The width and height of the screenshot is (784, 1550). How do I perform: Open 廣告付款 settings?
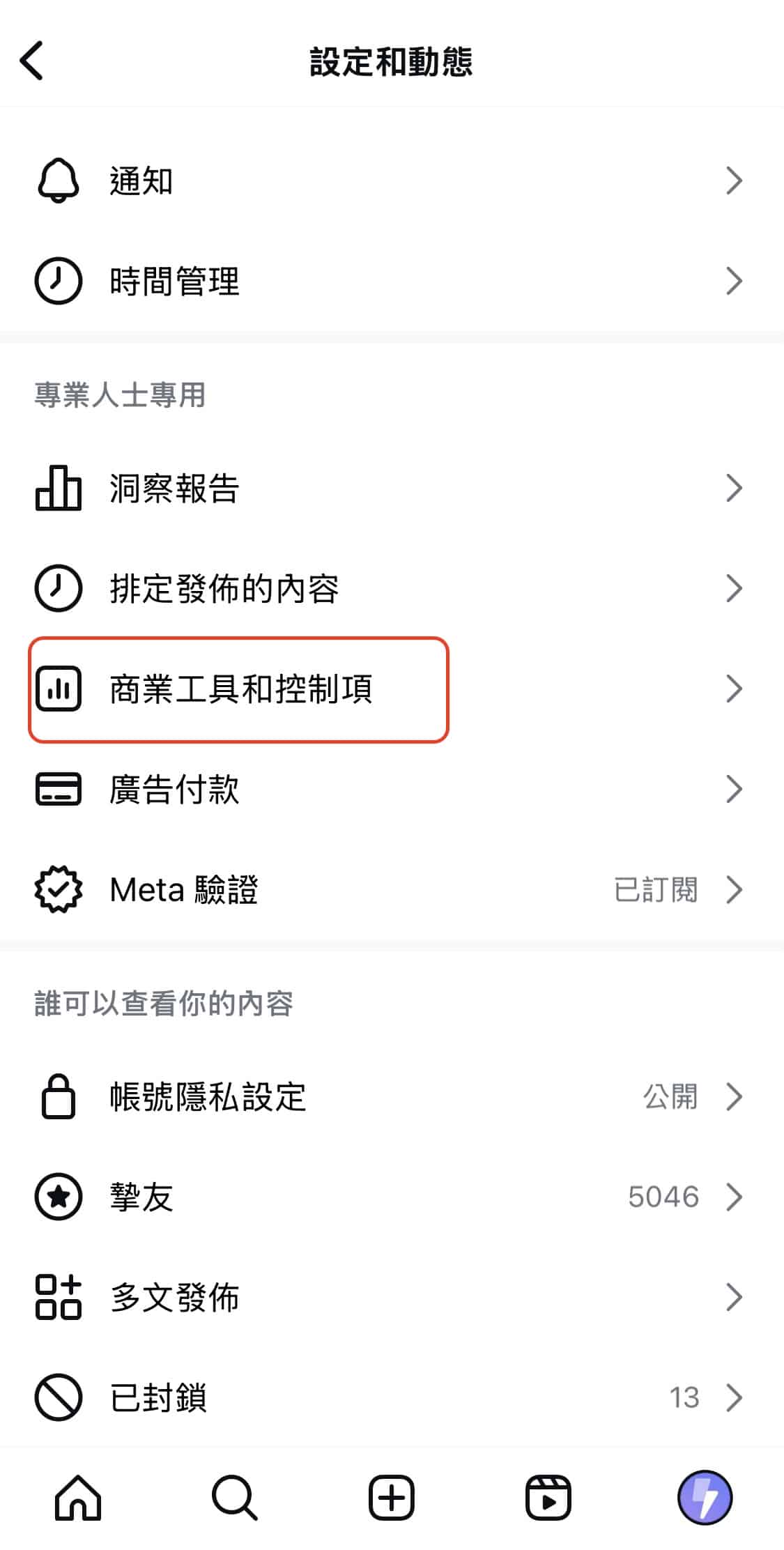(390, 790)
